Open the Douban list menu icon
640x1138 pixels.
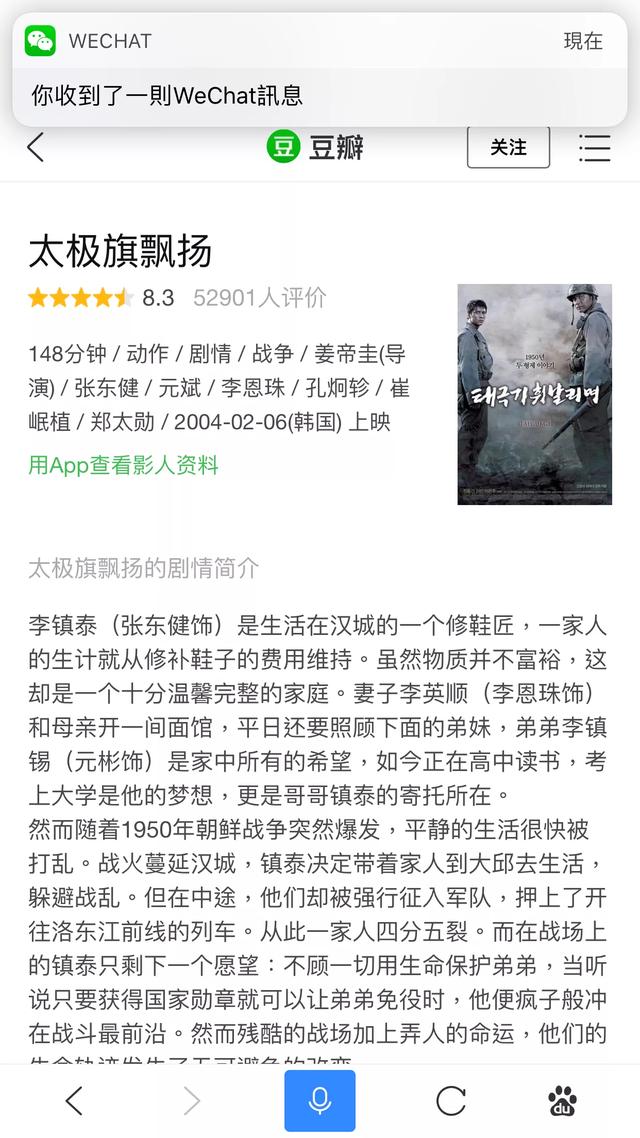(x=594, y=148)
